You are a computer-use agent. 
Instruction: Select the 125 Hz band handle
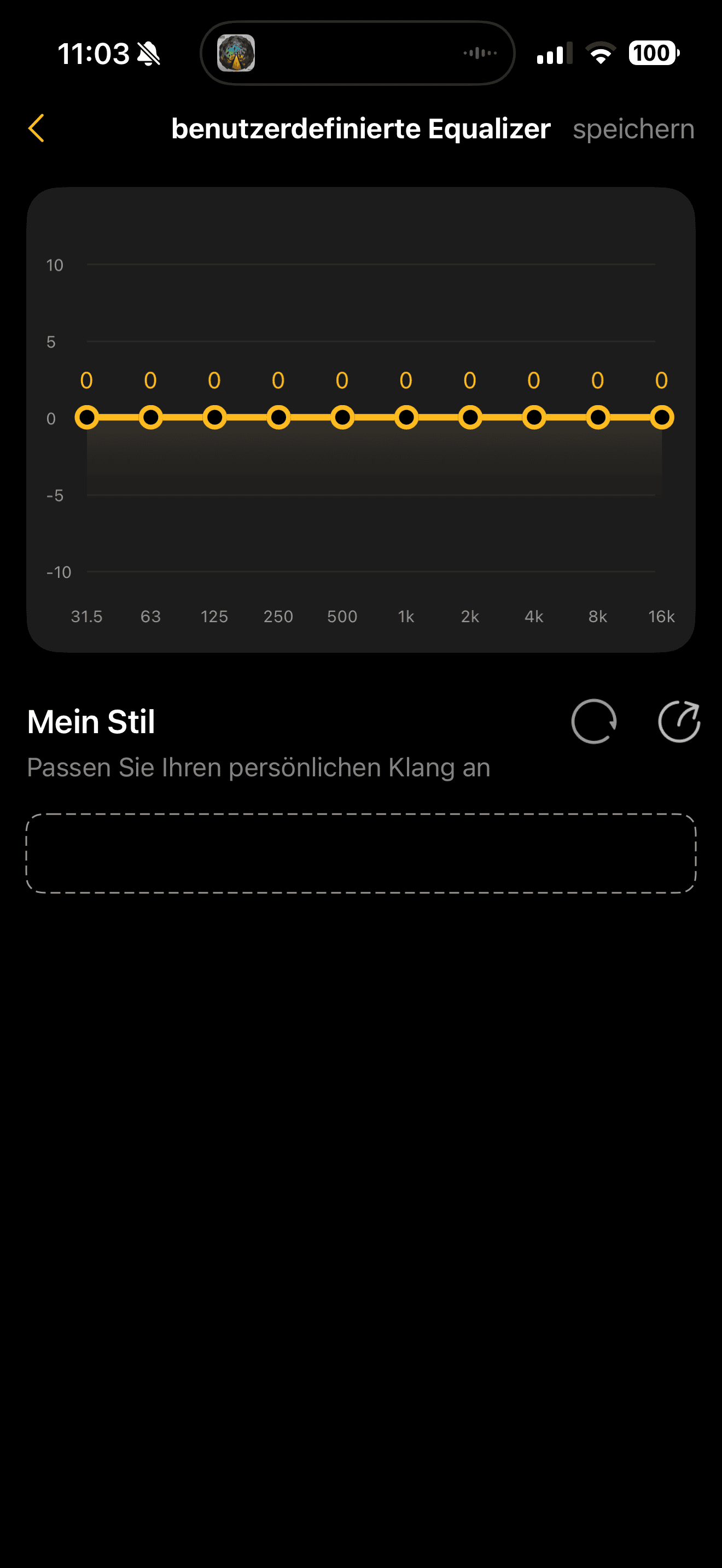(214, 418)
